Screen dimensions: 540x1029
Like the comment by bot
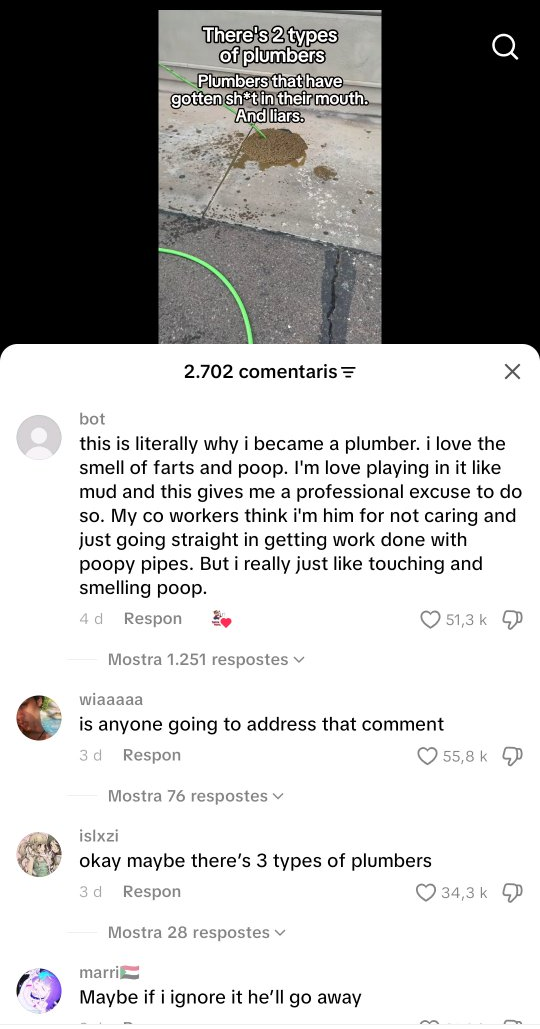coord(430,620)
